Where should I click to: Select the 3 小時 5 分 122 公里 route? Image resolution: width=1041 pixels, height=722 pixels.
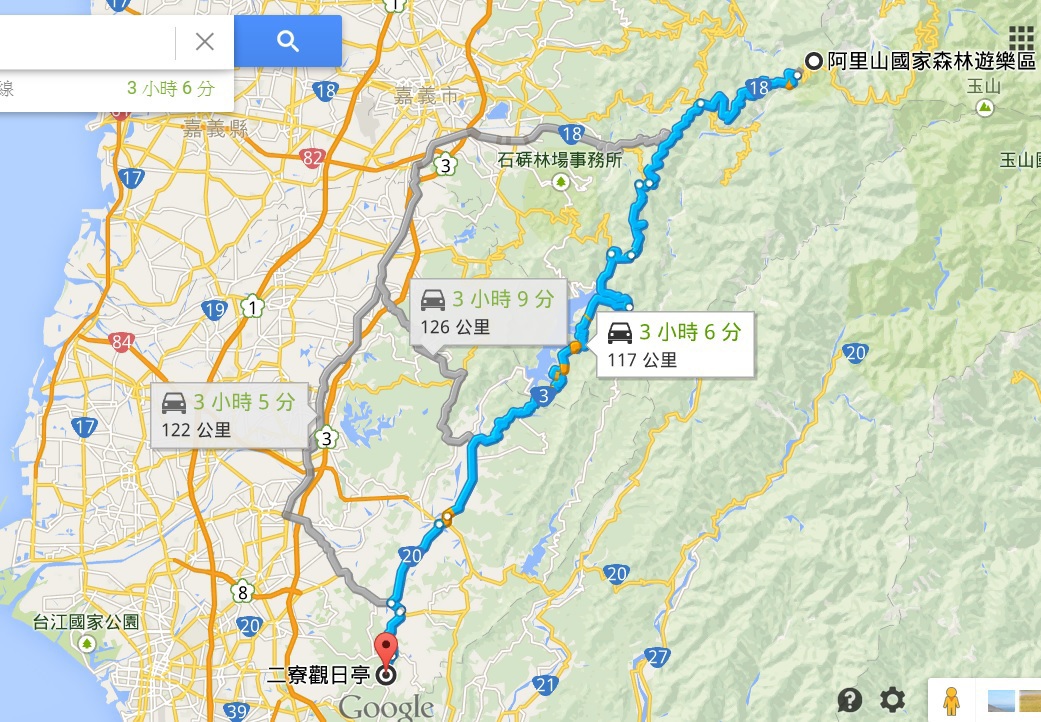(x=231, y=415)
